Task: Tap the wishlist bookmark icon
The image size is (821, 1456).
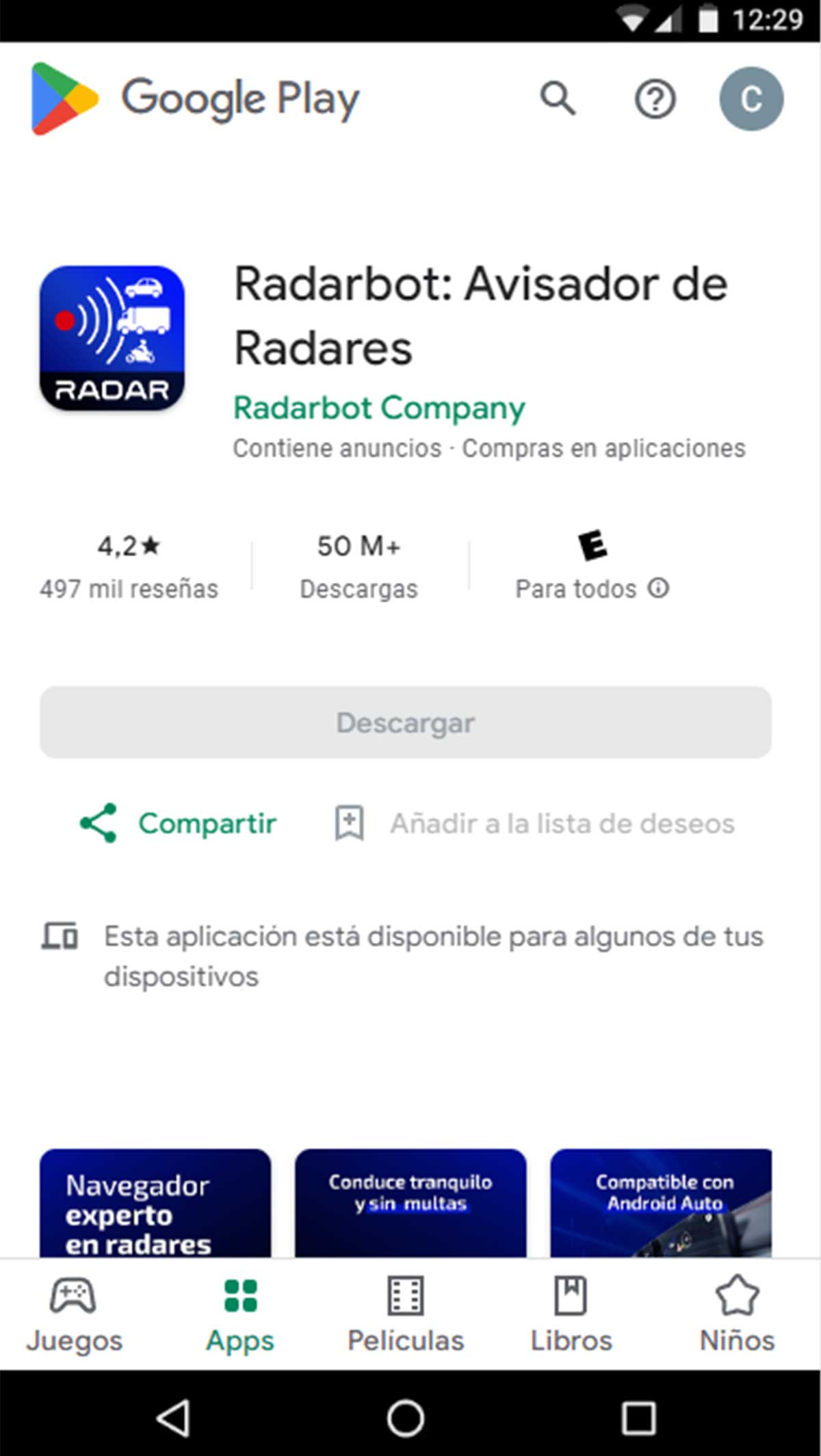Action: point(348,823)
